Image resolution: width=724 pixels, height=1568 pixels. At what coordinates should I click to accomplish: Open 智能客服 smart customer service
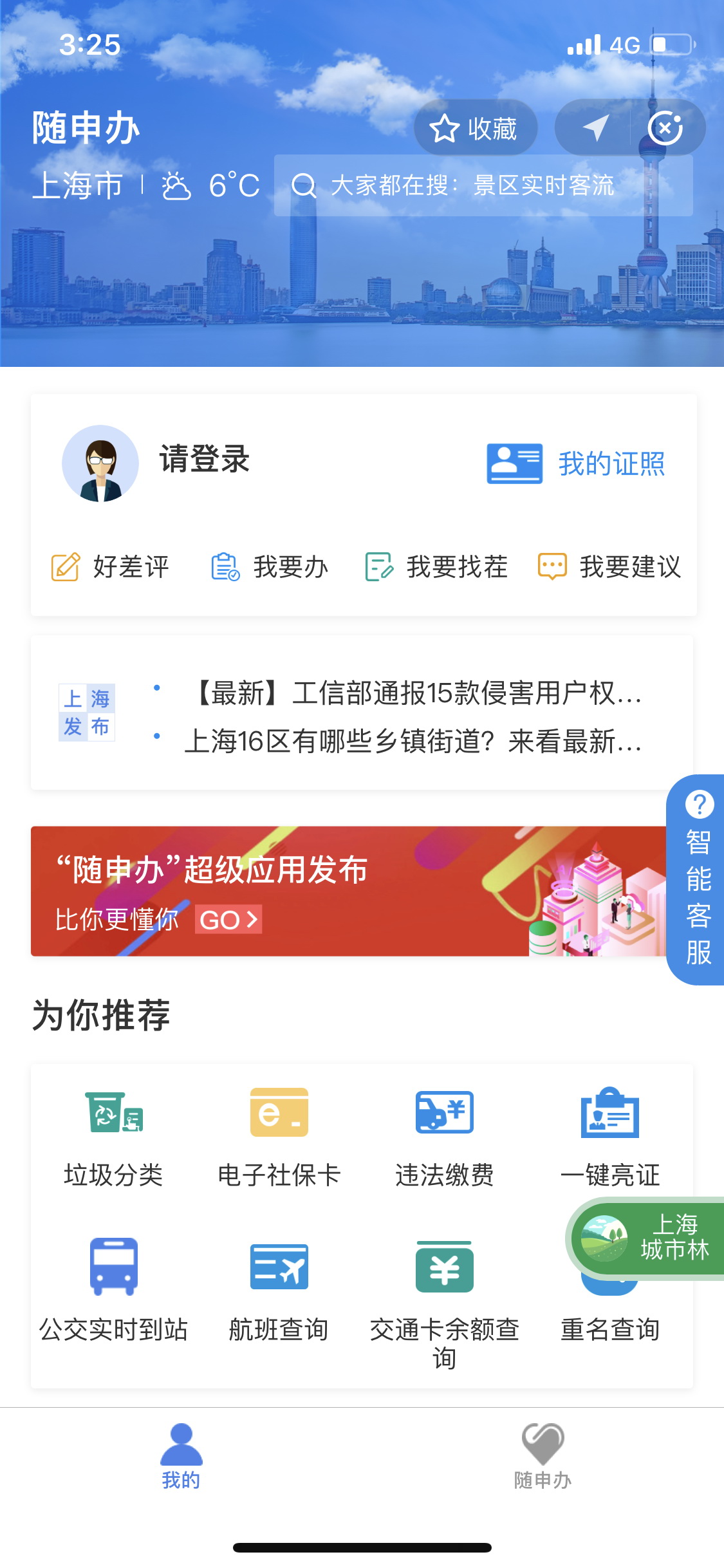[x=698, y=879]
